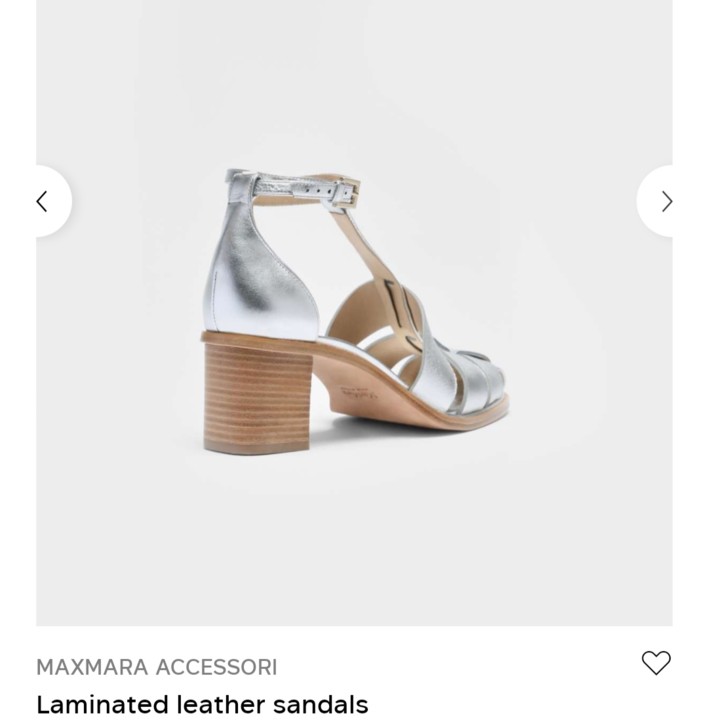Show the previous product photo
This screenshot has width=708, height=720.
click(43, 201)
